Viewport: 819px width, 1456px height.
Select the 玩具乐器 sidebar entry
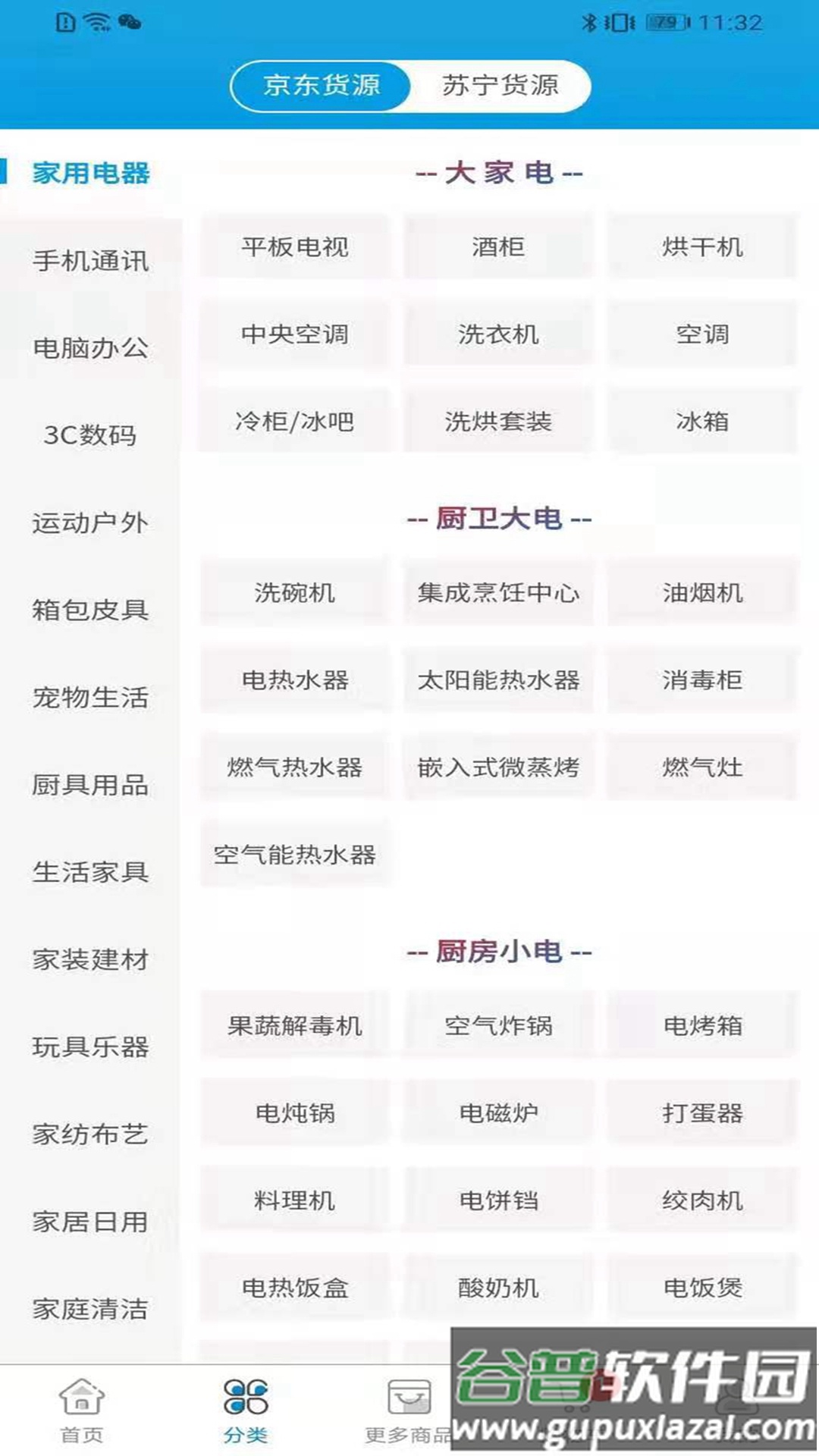point(91,1046)
